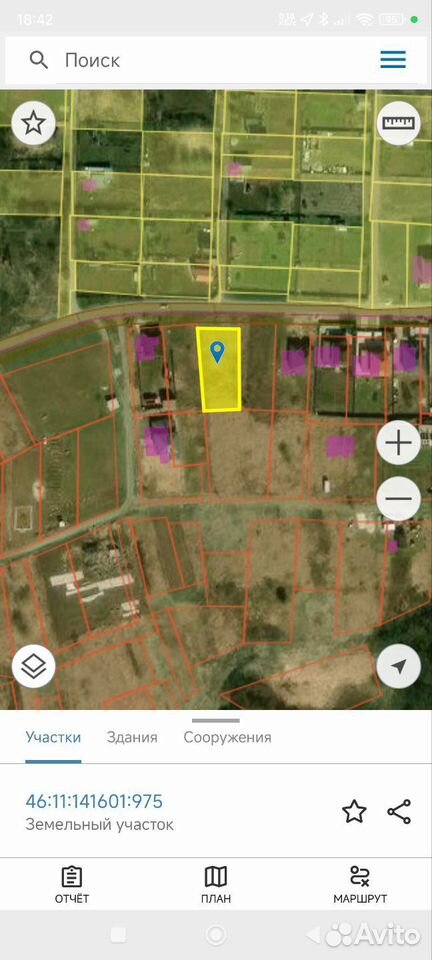Open the План view
Image resolution: width=432 pixels, height=960 pixels.
216,885
